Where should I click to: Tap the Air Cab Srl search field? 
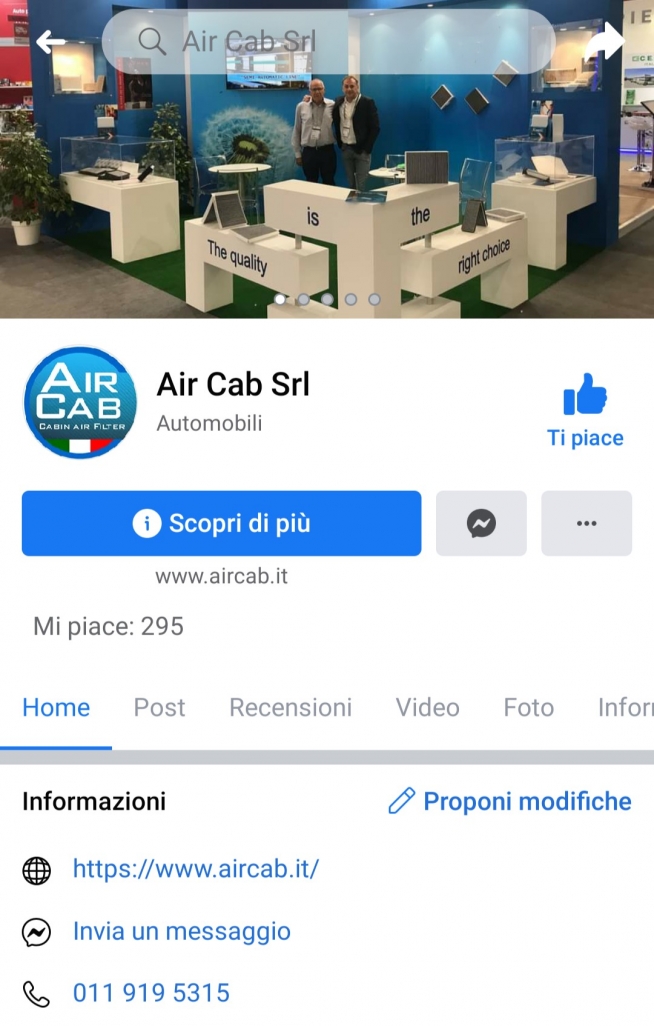tap(328, 42)
